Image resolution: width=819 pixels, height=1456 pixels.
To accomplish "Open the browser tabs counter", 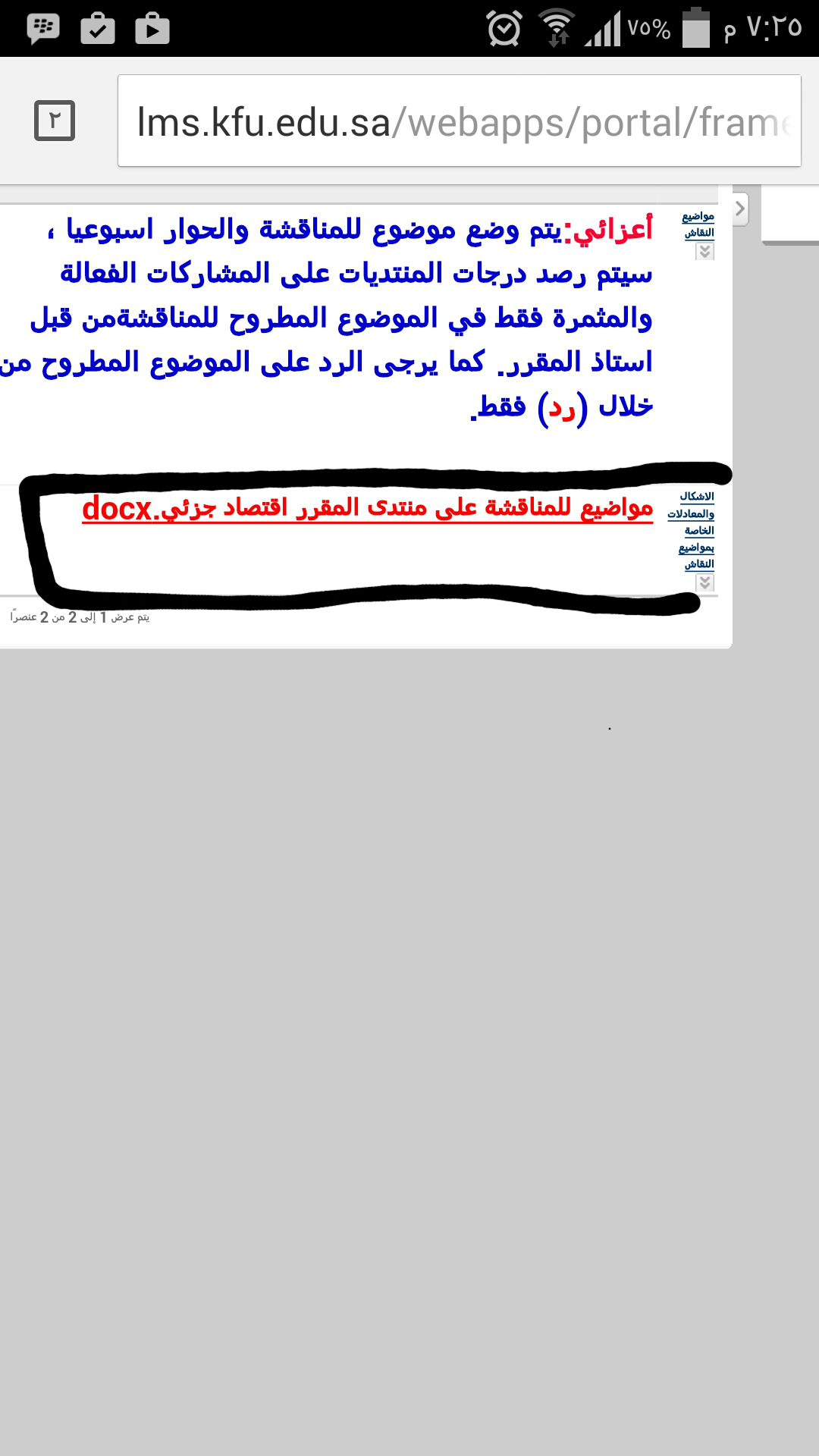I will 55,121.
